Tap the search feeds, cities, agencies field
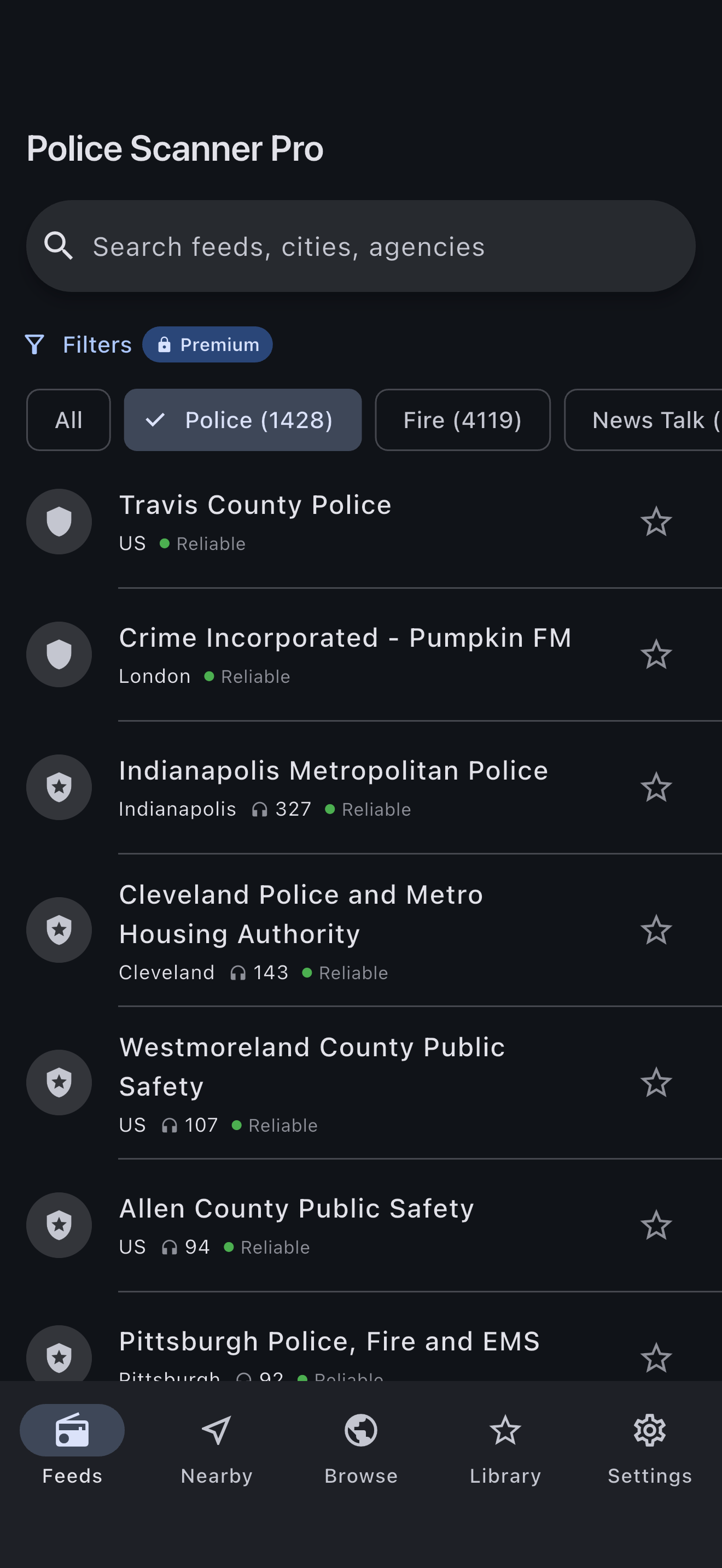The height and width of the screenshot is (1568, 722). pyautogui.click(x=360, y=246)
